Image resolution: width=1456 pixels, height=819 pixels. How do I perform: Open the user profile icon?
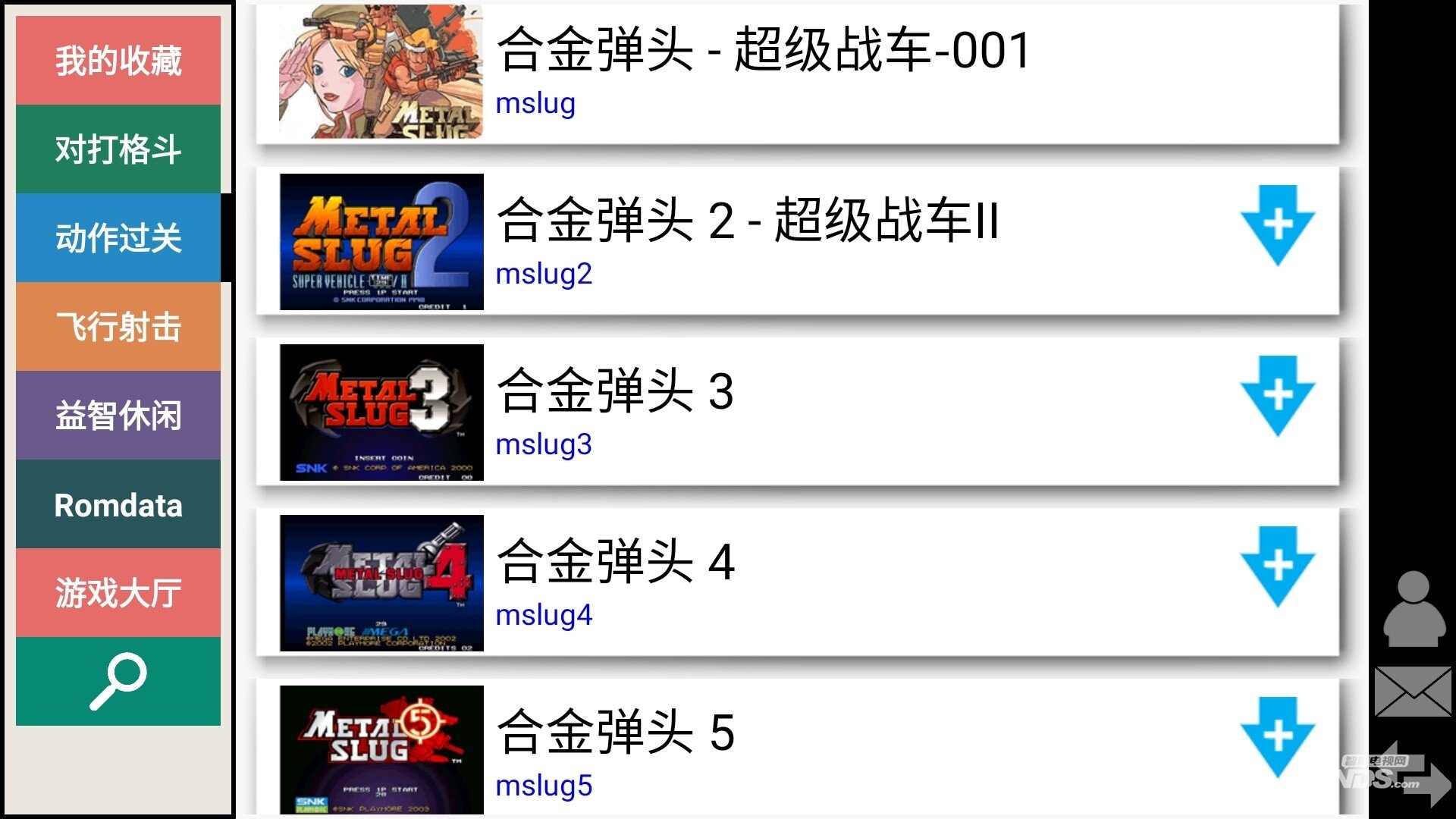1413,610
